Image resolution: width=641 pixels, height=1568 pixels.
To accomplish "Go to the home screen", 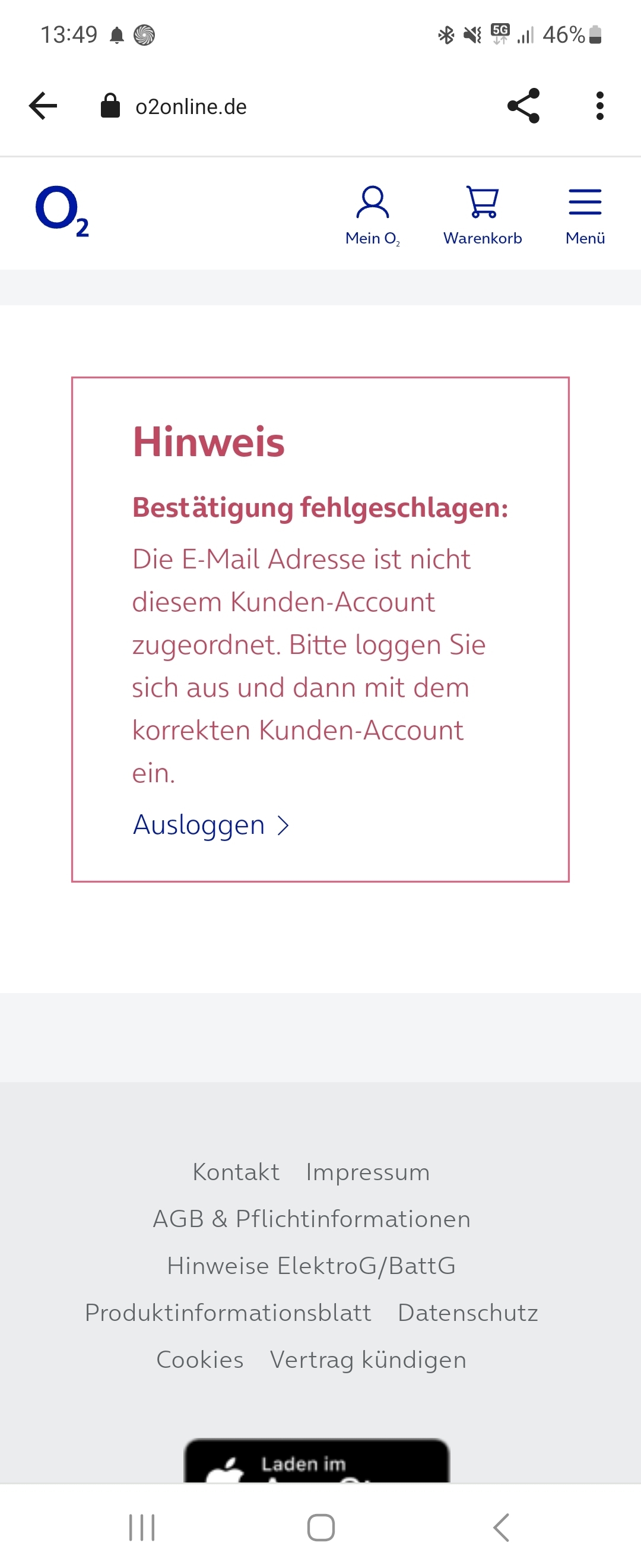I will [320, 1527].
